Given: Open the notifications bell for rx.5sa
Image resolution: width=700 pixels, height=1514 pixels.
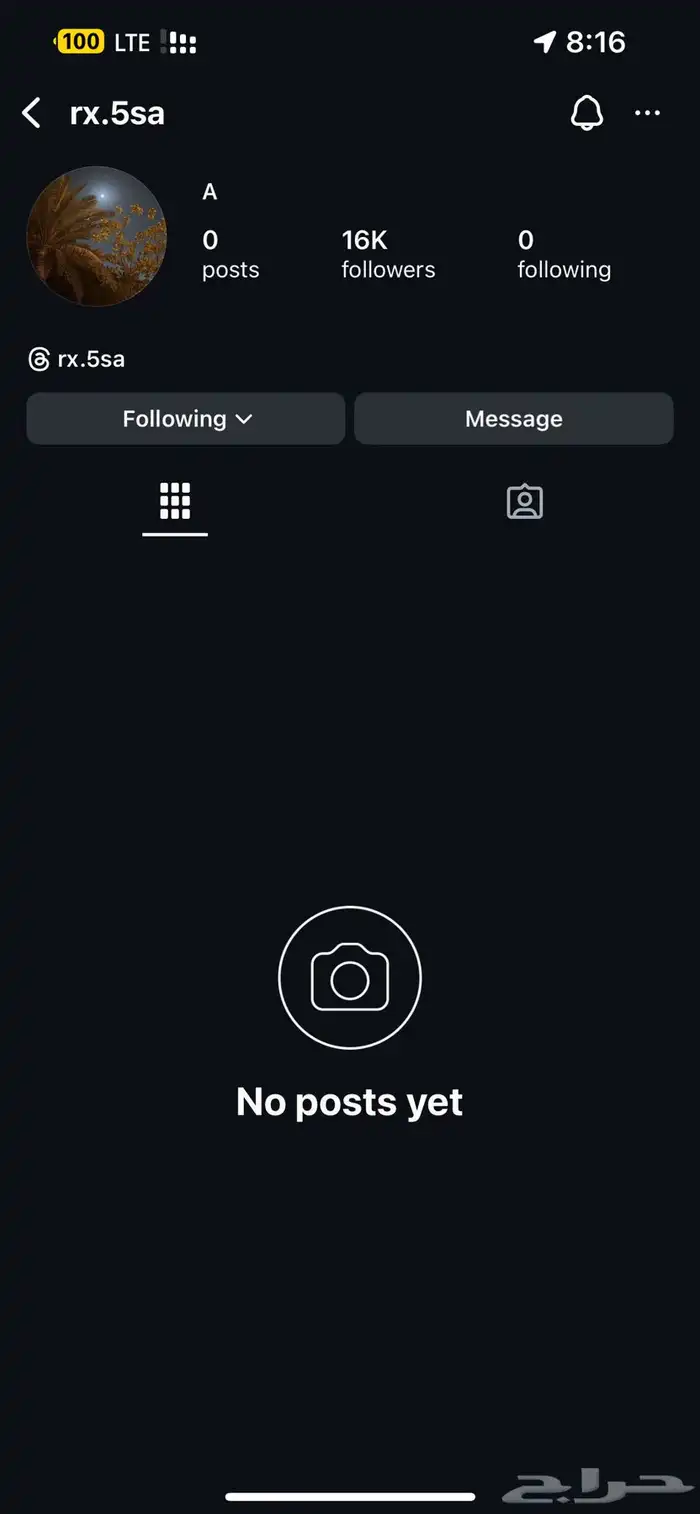Looking at the screenshot, I should pos(587,113).
